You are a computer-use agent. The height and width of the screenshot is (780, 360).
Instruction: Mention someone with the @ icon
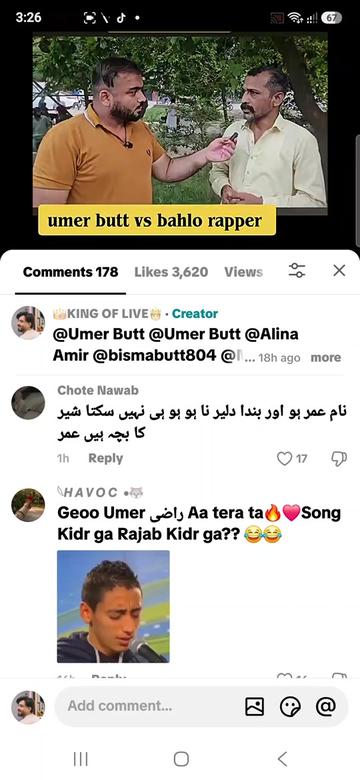(x=326, y=706)
